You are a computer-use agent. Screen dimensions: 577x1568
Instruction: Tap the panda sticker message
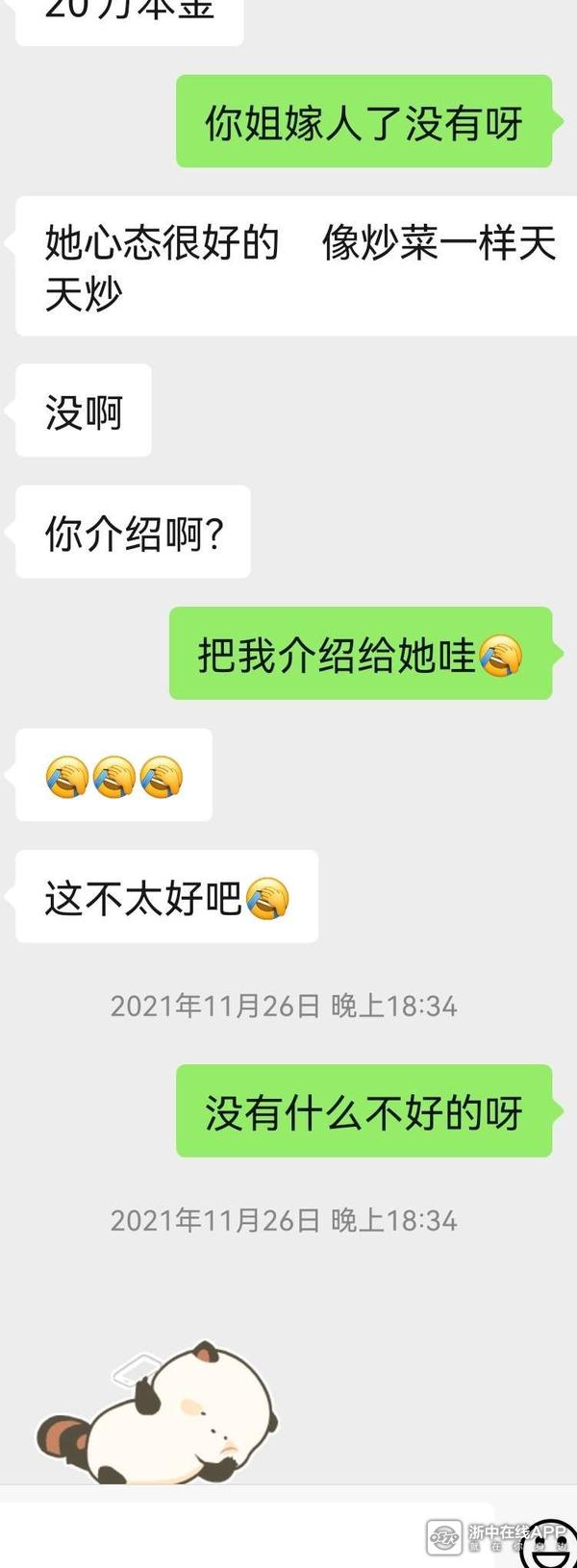tap(159, 1413)
